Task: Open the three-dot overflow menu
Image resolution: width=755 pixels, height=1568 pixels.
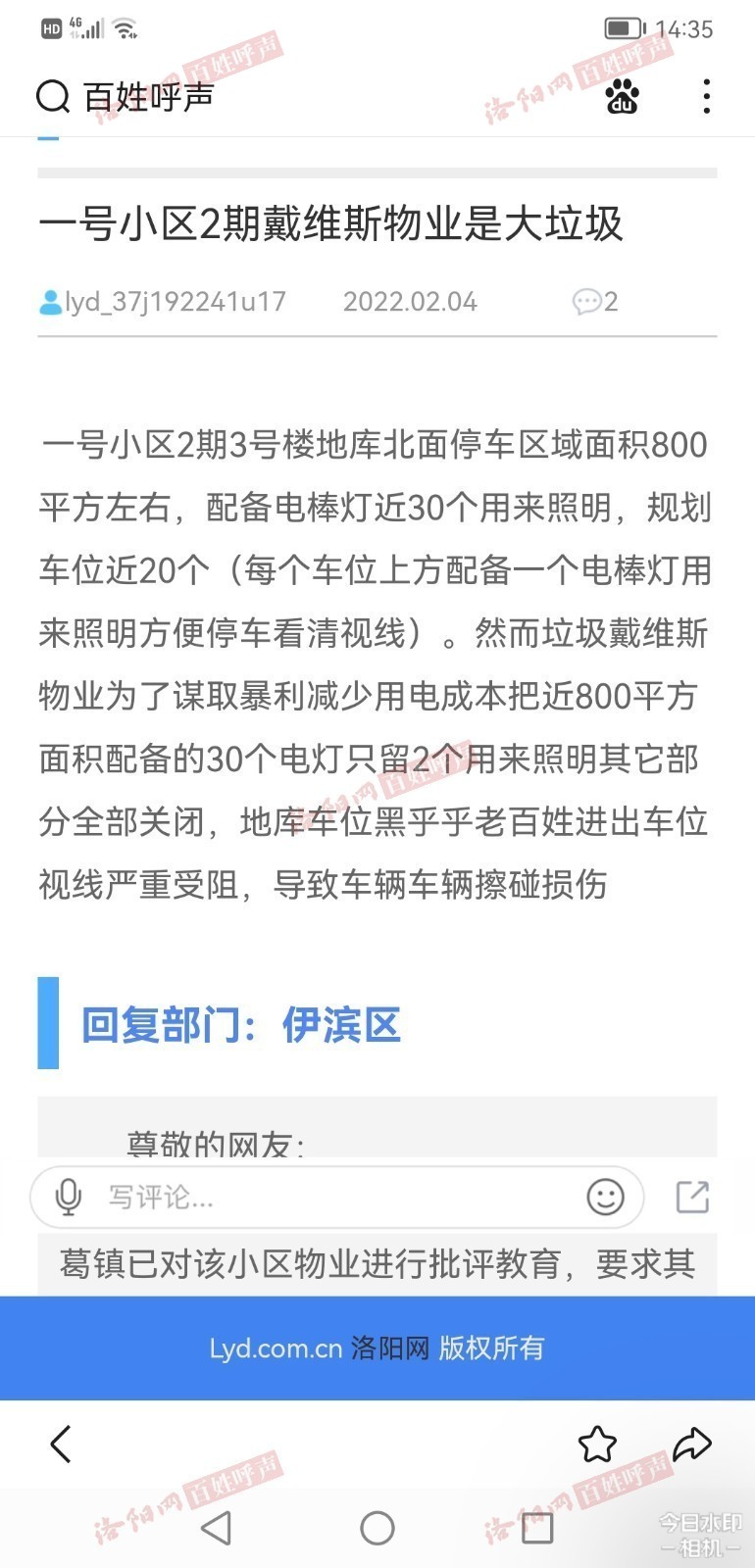Action: coord(706,96)
